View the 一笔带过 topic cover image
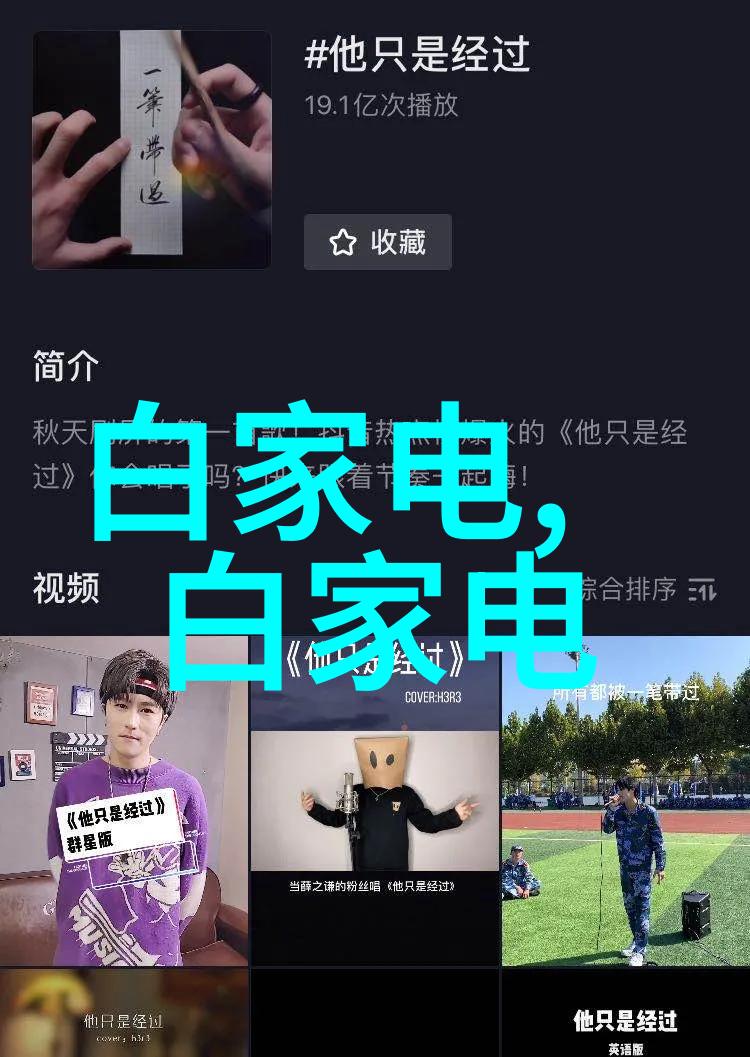 tap(151, 150)
